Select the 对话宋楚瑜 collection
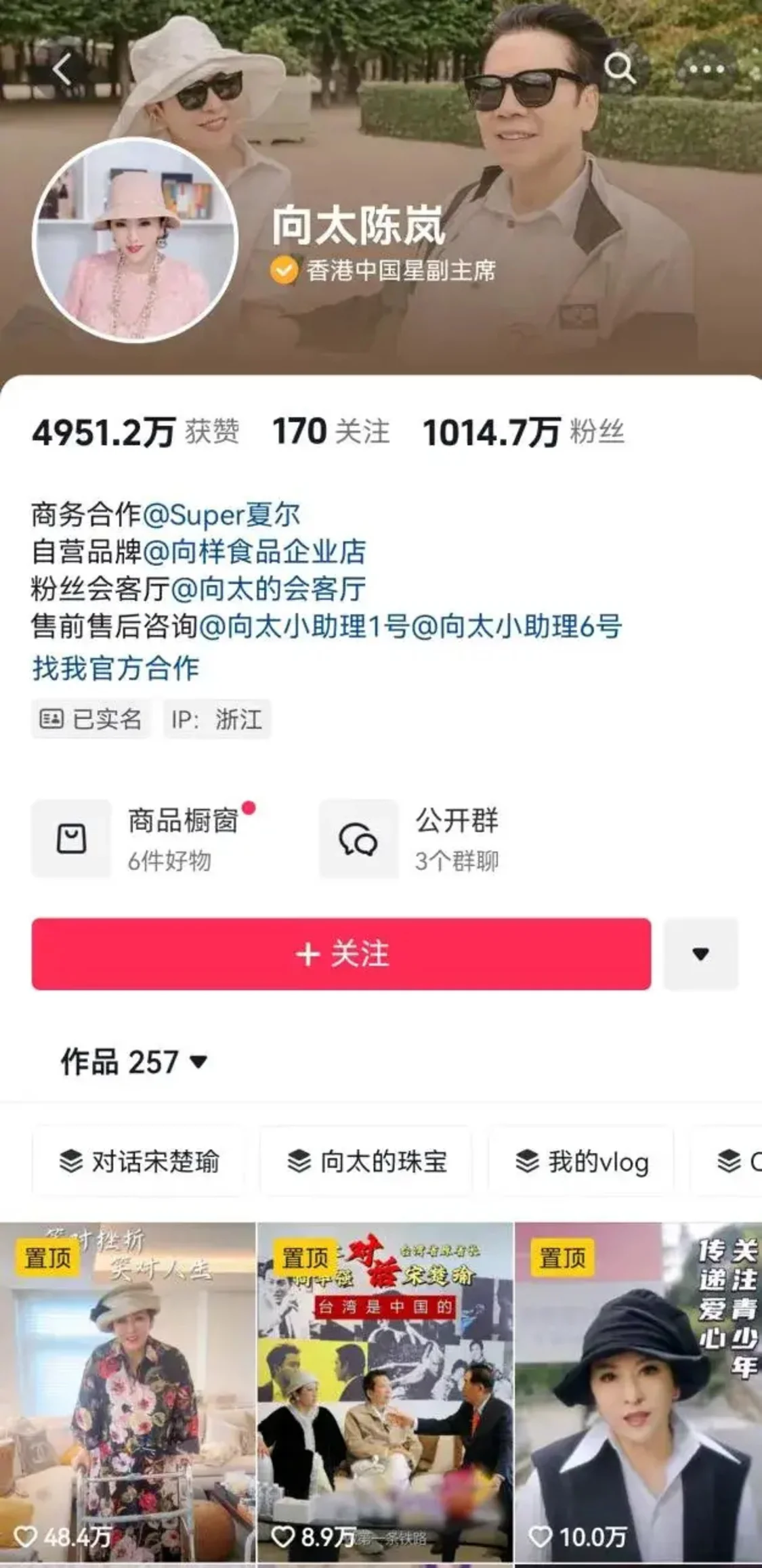762x1568 pixels. 139,1162
